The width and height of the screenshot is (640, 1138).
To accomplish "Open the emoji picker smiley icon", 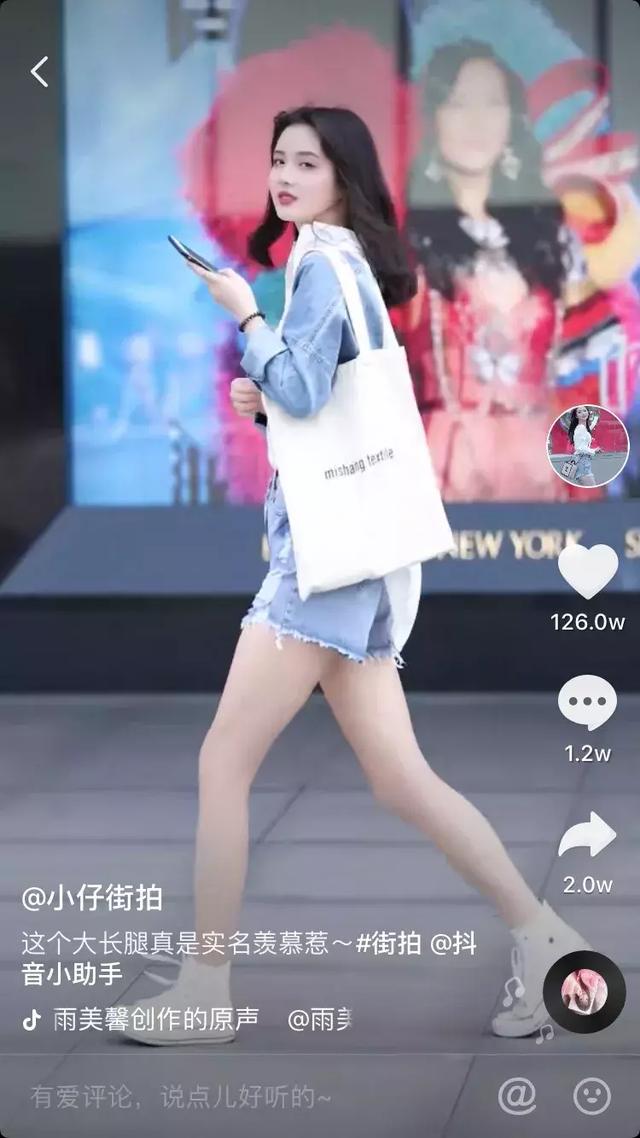I will point(592,1097).
